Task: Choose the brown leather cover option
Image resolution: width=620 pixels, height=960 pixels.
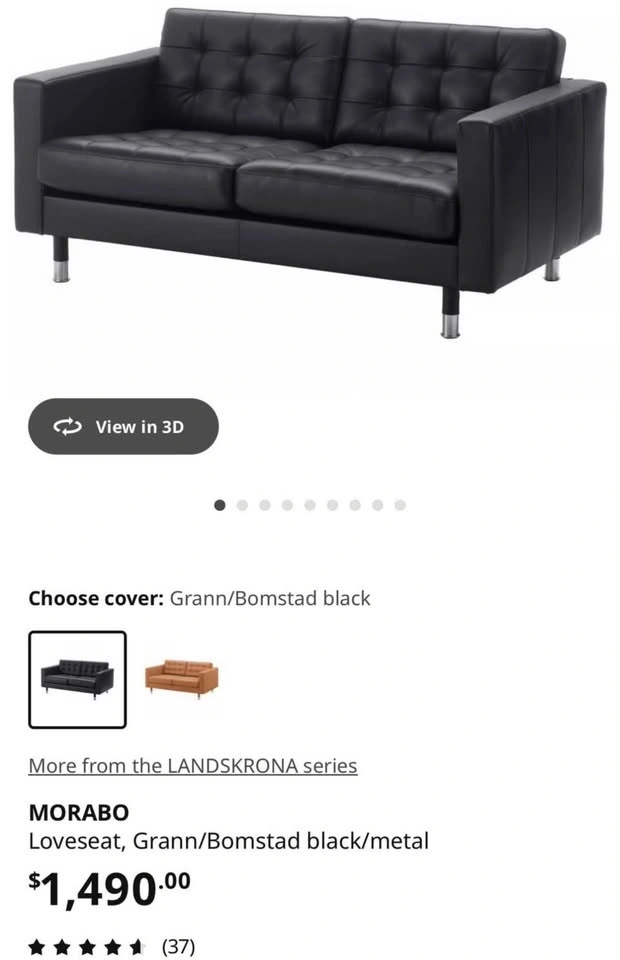Action: pyautogui.click(x=181, y=677)
